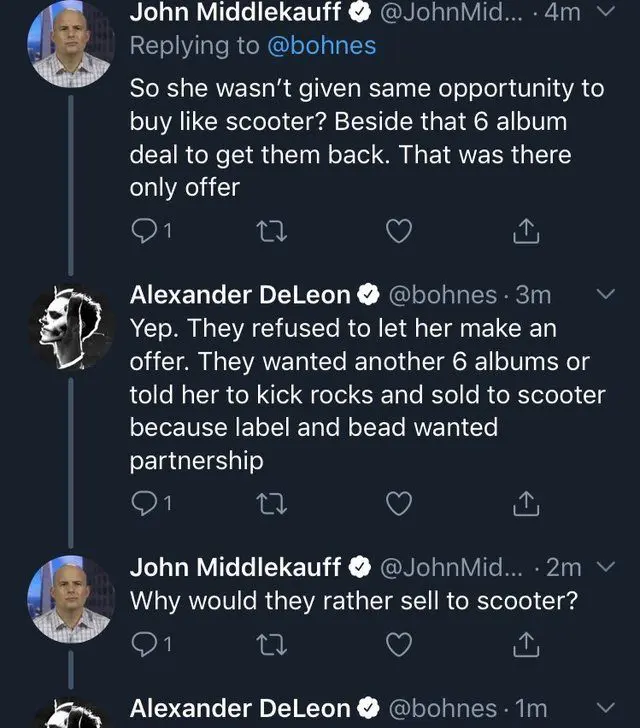Open the @bohnes mention link

click(x=322, y=46)
